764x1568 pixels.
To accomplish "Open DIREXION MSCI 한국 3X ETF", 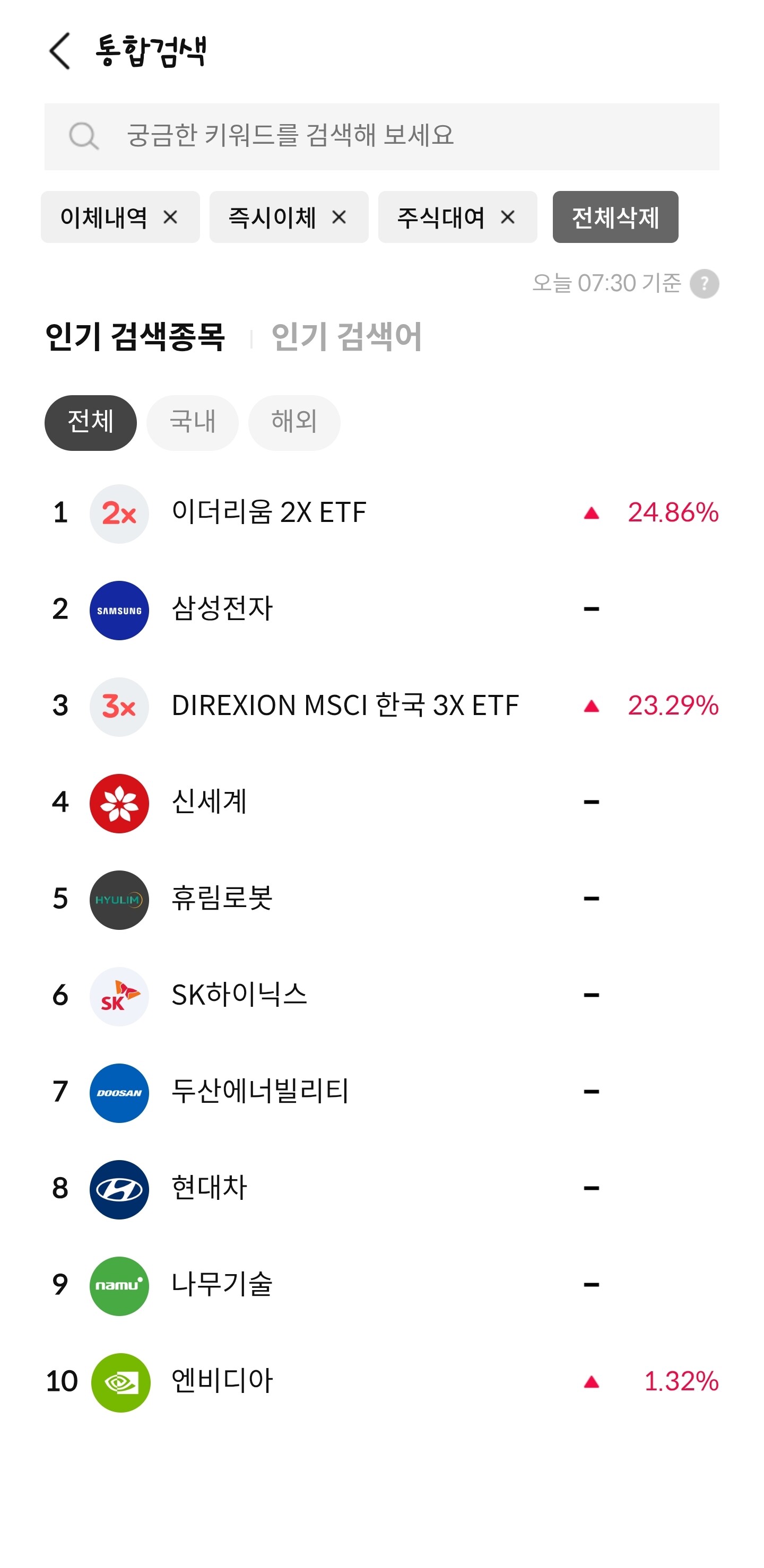I will [381, 706].
